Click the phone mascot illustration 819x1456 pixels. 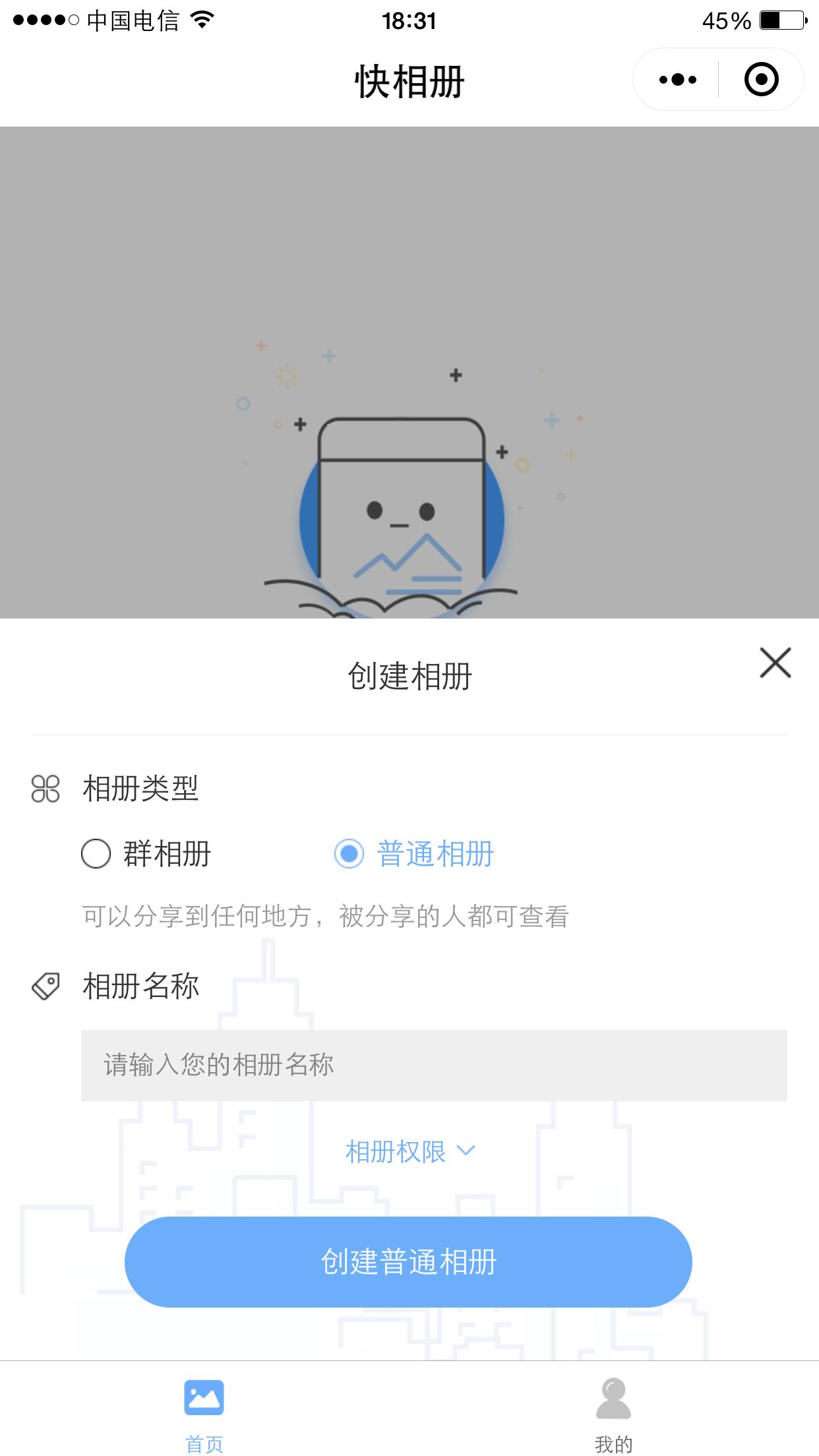tap(401, 514)
